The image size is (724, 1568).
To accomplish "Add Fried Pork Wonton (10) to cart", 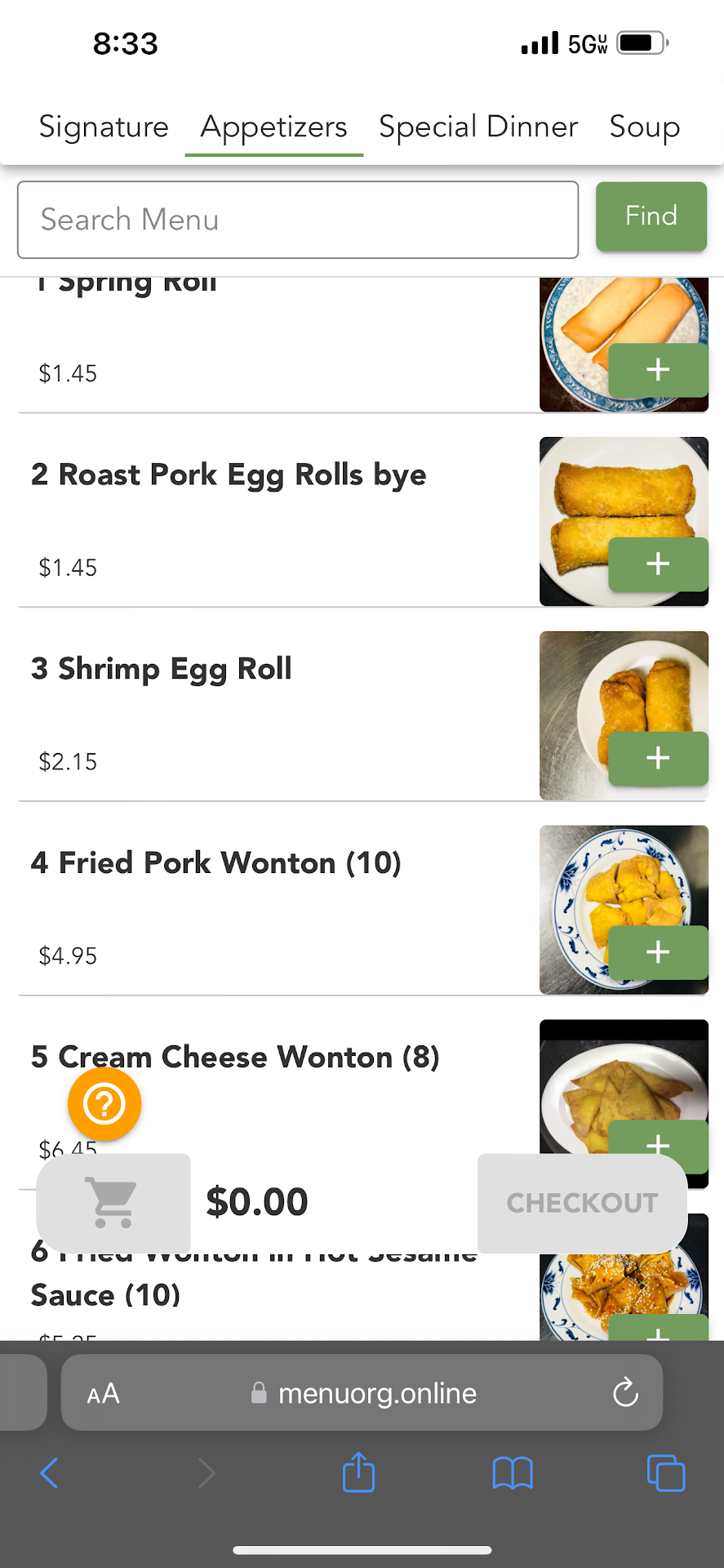I will [658, 952].
